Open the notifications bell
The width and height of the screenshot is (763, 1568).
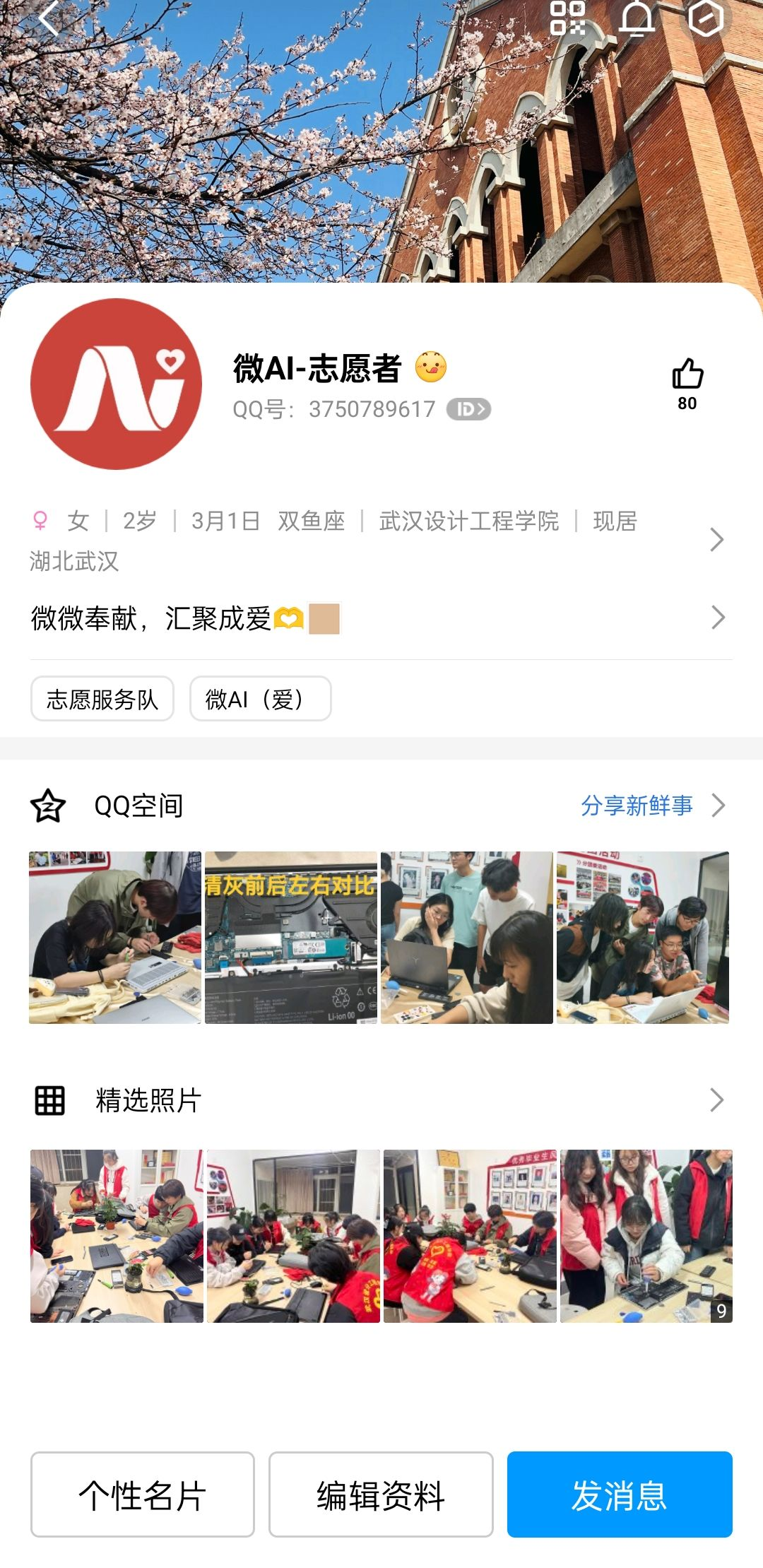[x=637, y=18]
